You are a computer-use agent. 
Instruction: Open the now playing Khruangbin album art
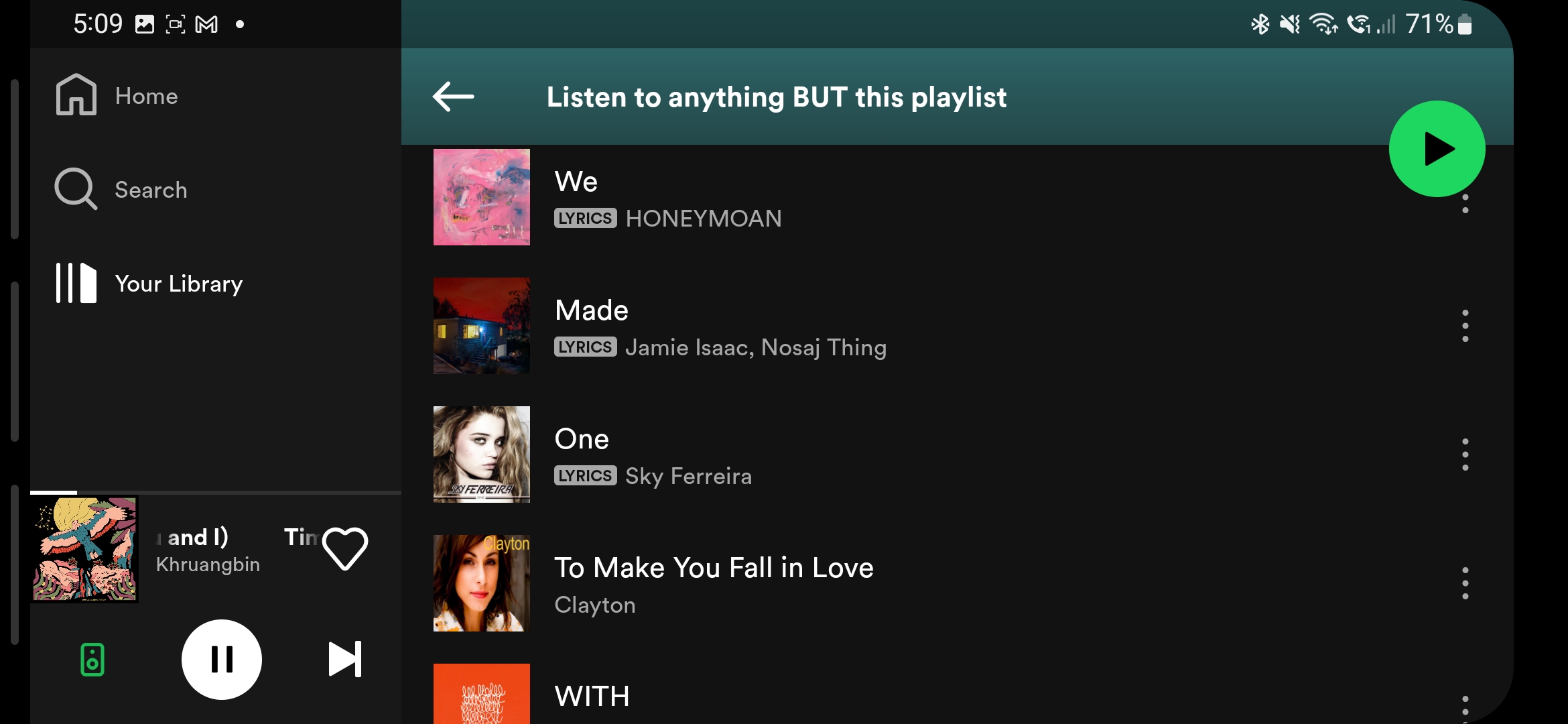[x=85, y=549]
